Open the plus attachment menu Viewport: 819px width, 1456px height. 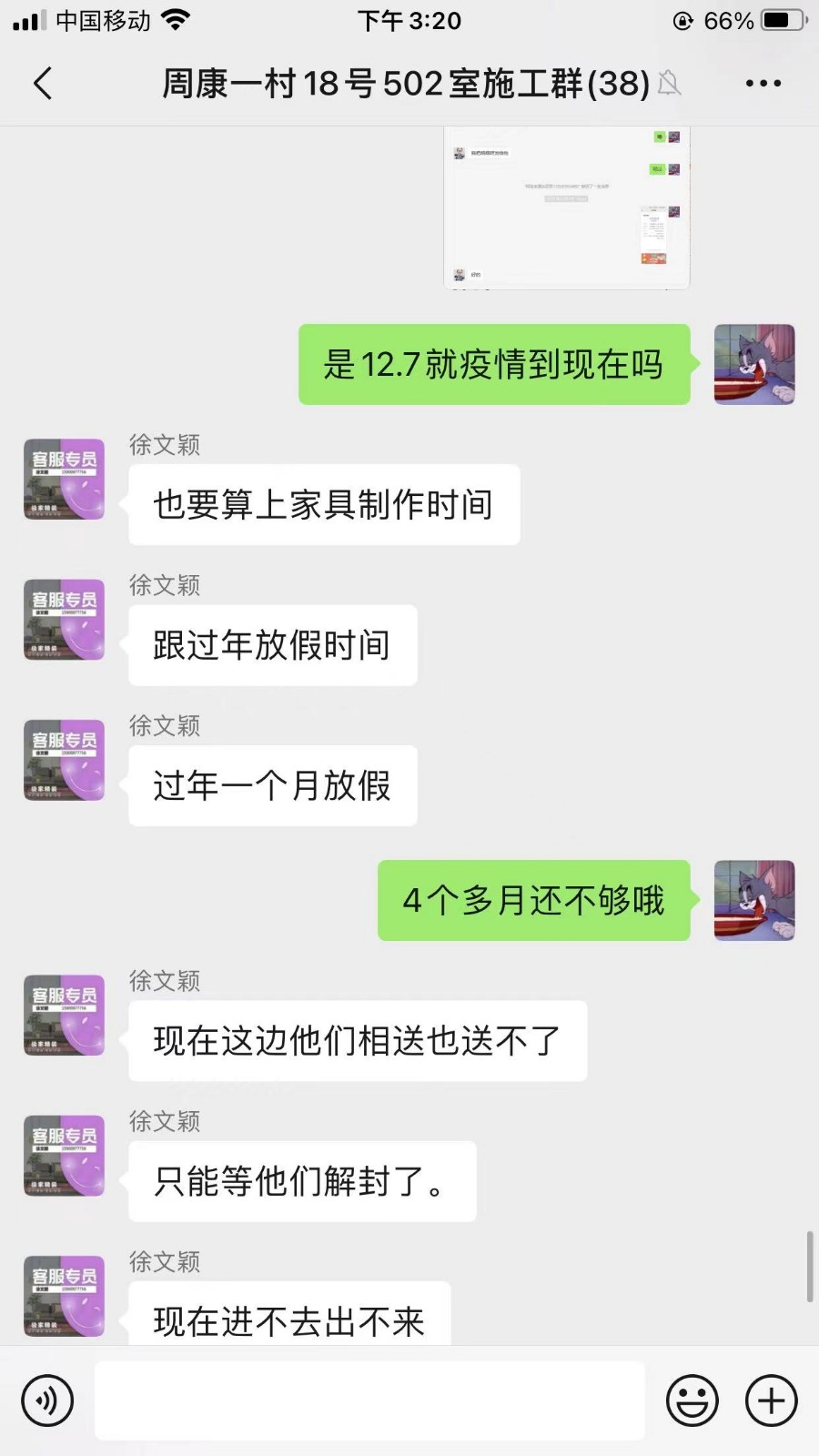coord(771,1400)
